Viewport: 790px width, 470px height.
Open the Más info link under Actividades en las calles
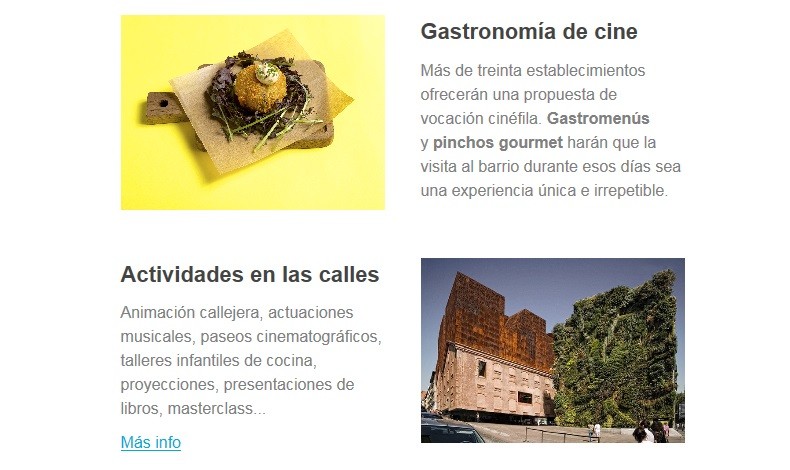click(x=150, y=442)
